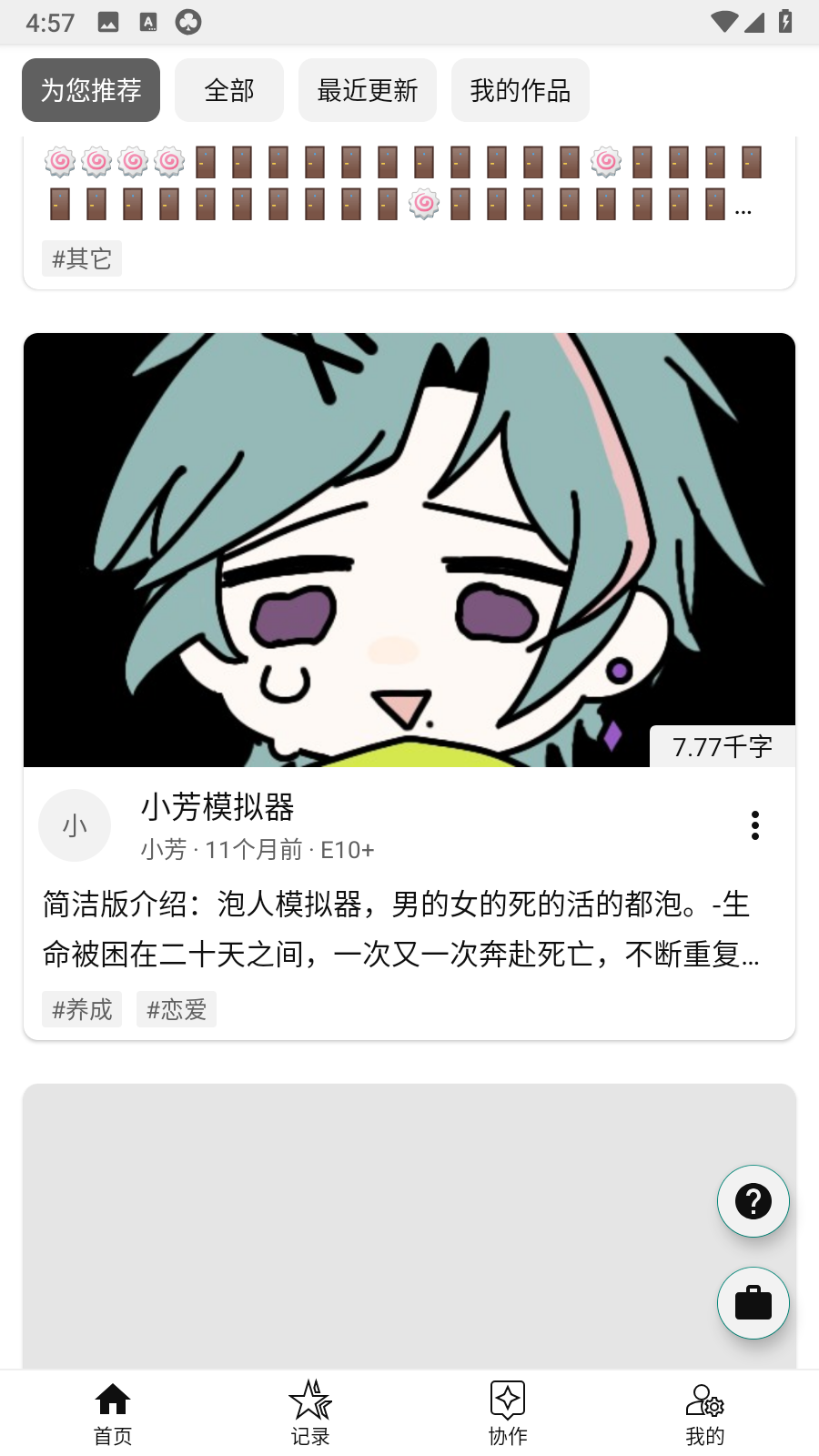Tap the floating question mark help button
The width and height of the screenshot is (819, 1456).
tap(753, 1201)
